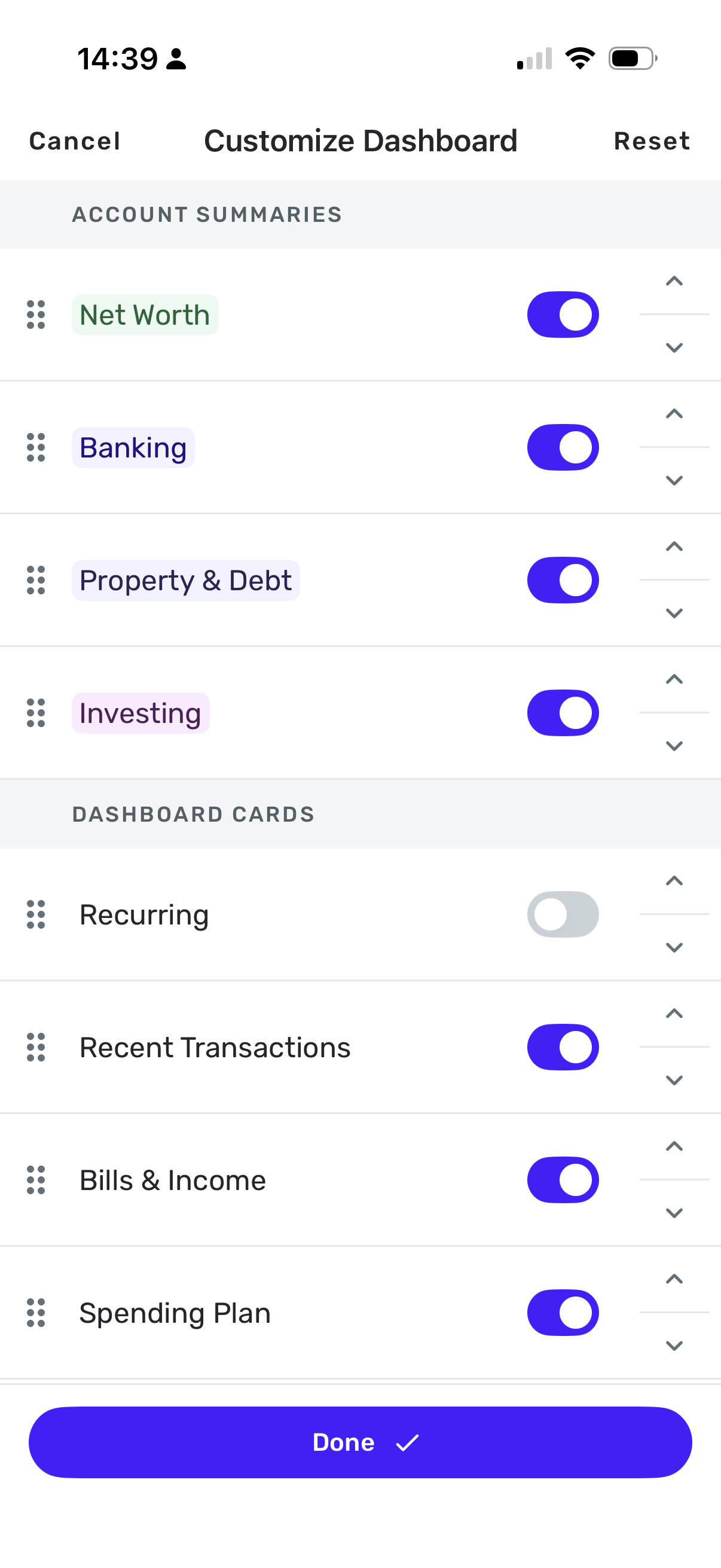Turn off the Bills & Income card
The width and height of the screenshot is (721, 1568).
click(563, 1180)
